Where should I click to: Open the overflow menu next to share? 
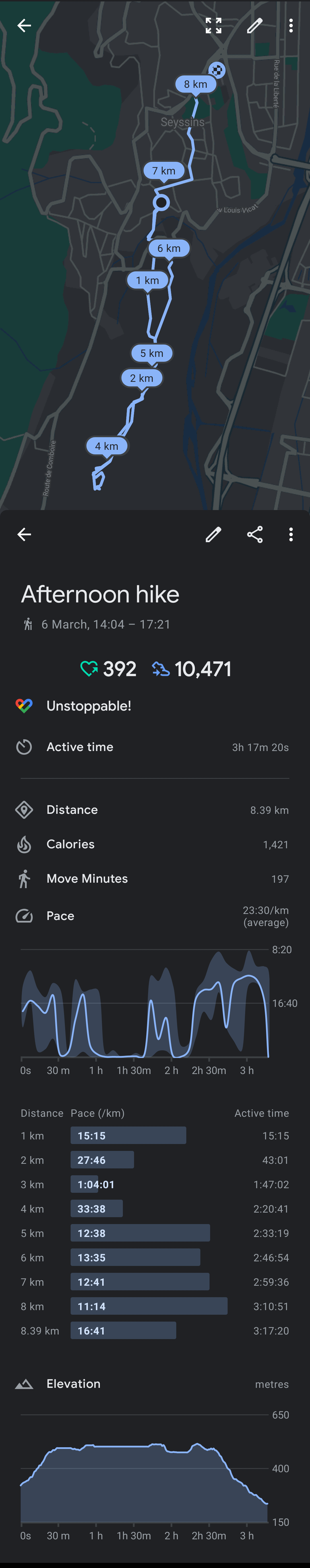click(x=291, y=534)
